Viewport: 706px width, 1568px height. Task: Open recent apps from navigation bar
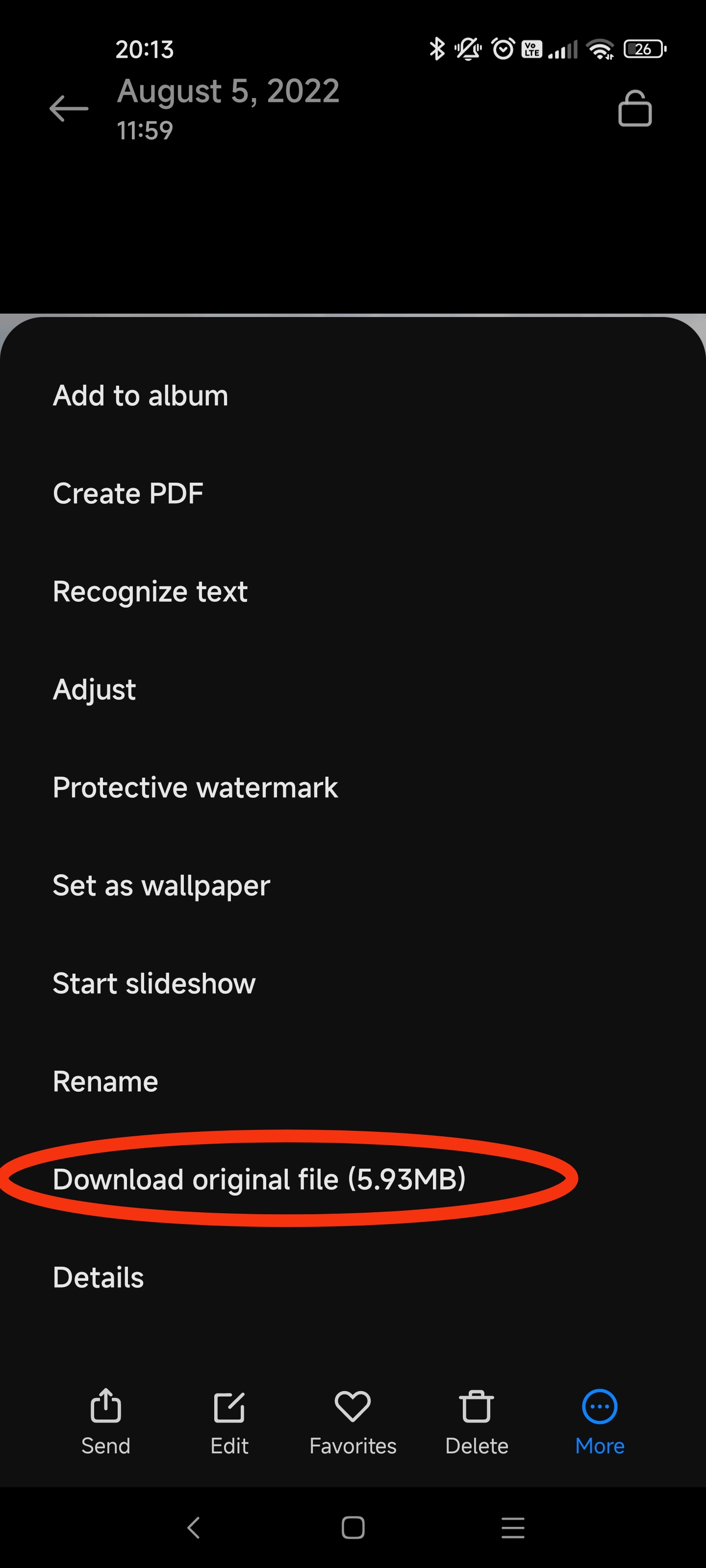513,1527
